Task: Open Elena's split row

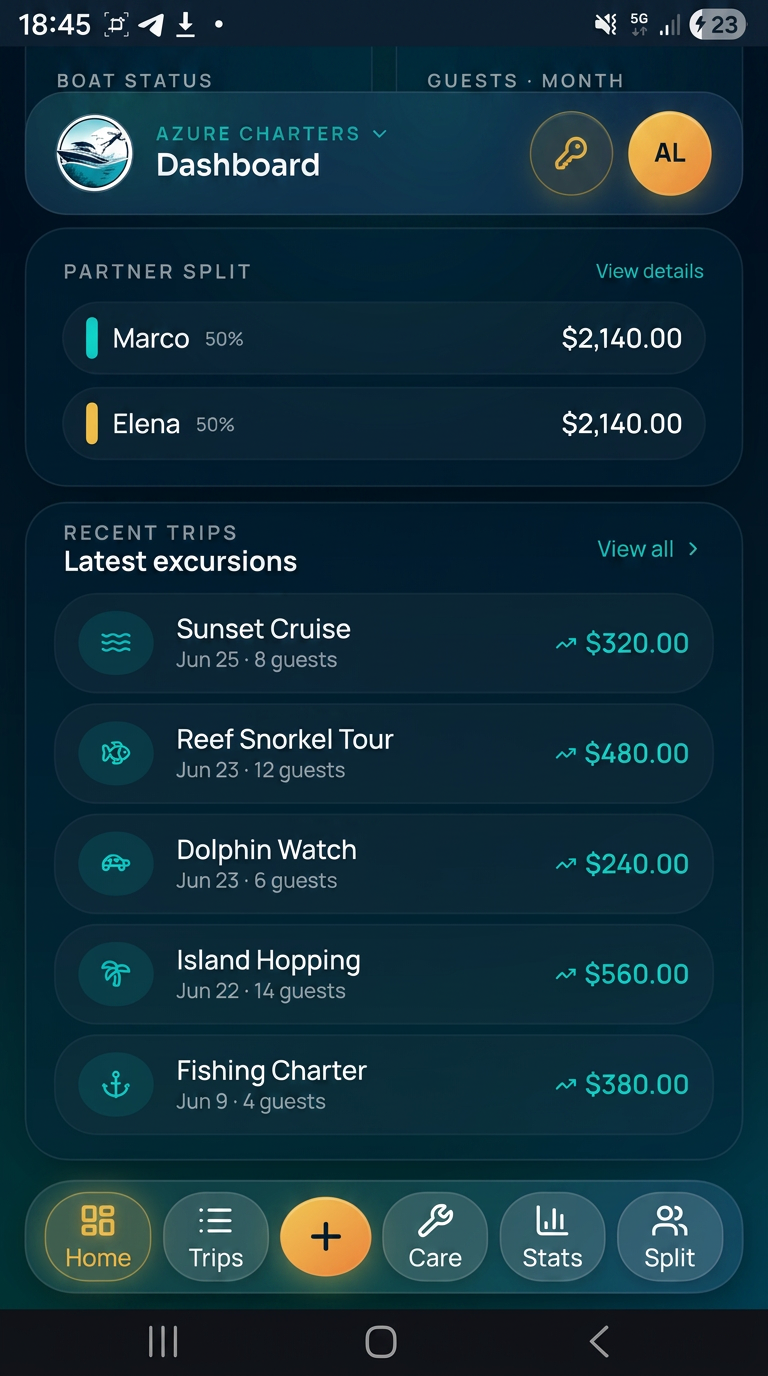Action: pos(384,424)
